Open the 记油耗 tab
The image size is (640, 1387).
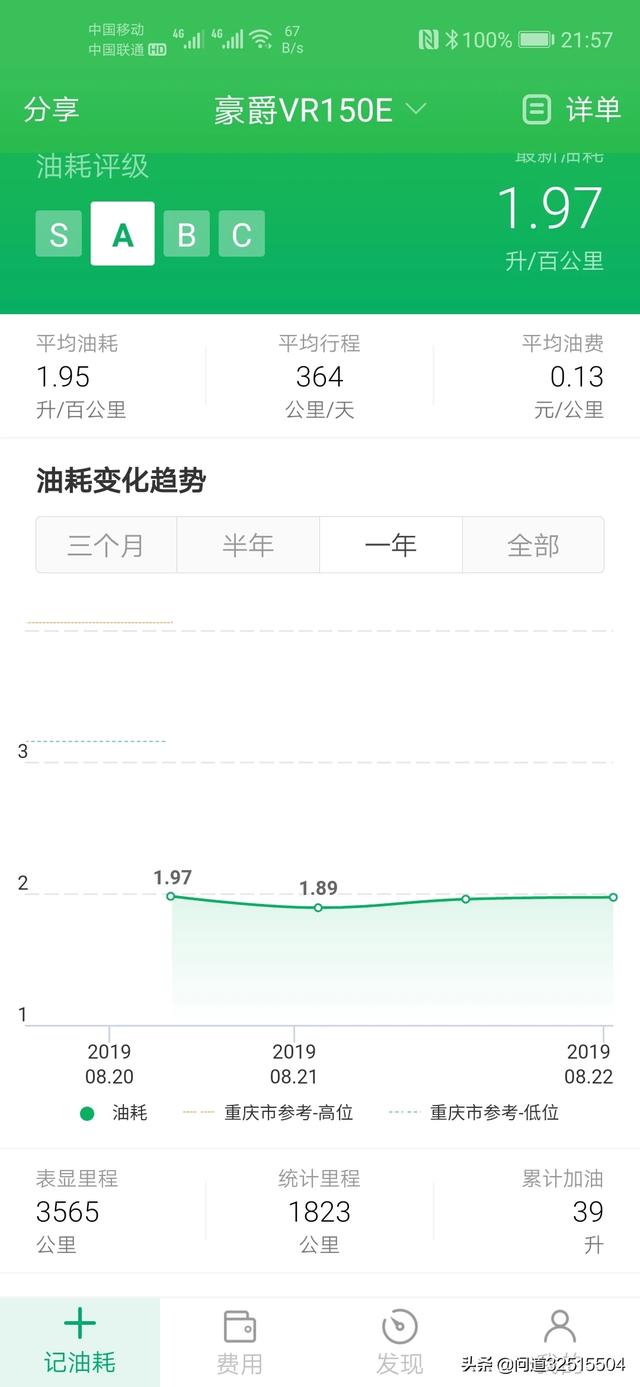[x=80, y=1342]
